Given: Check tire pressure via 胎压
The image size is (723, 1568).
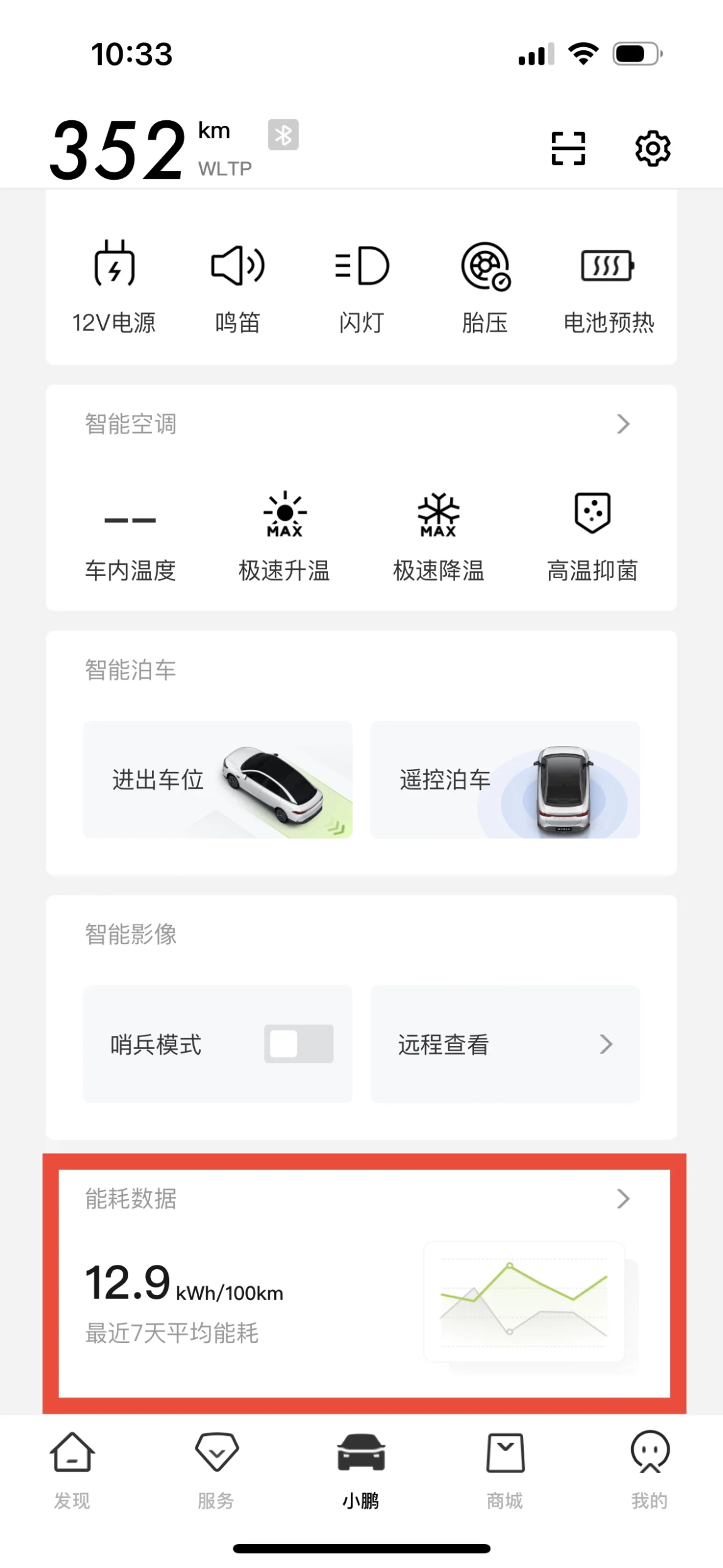Looking at the screenshot, I should pyautogui.click(x=485, y=285).
